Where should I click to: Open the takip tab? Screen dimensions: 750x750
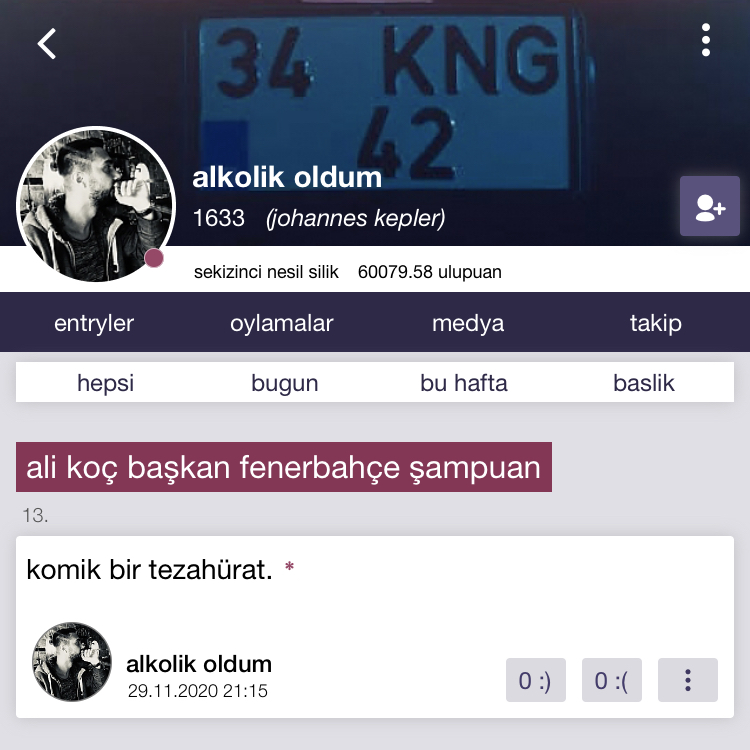click(x=656, y=323)
